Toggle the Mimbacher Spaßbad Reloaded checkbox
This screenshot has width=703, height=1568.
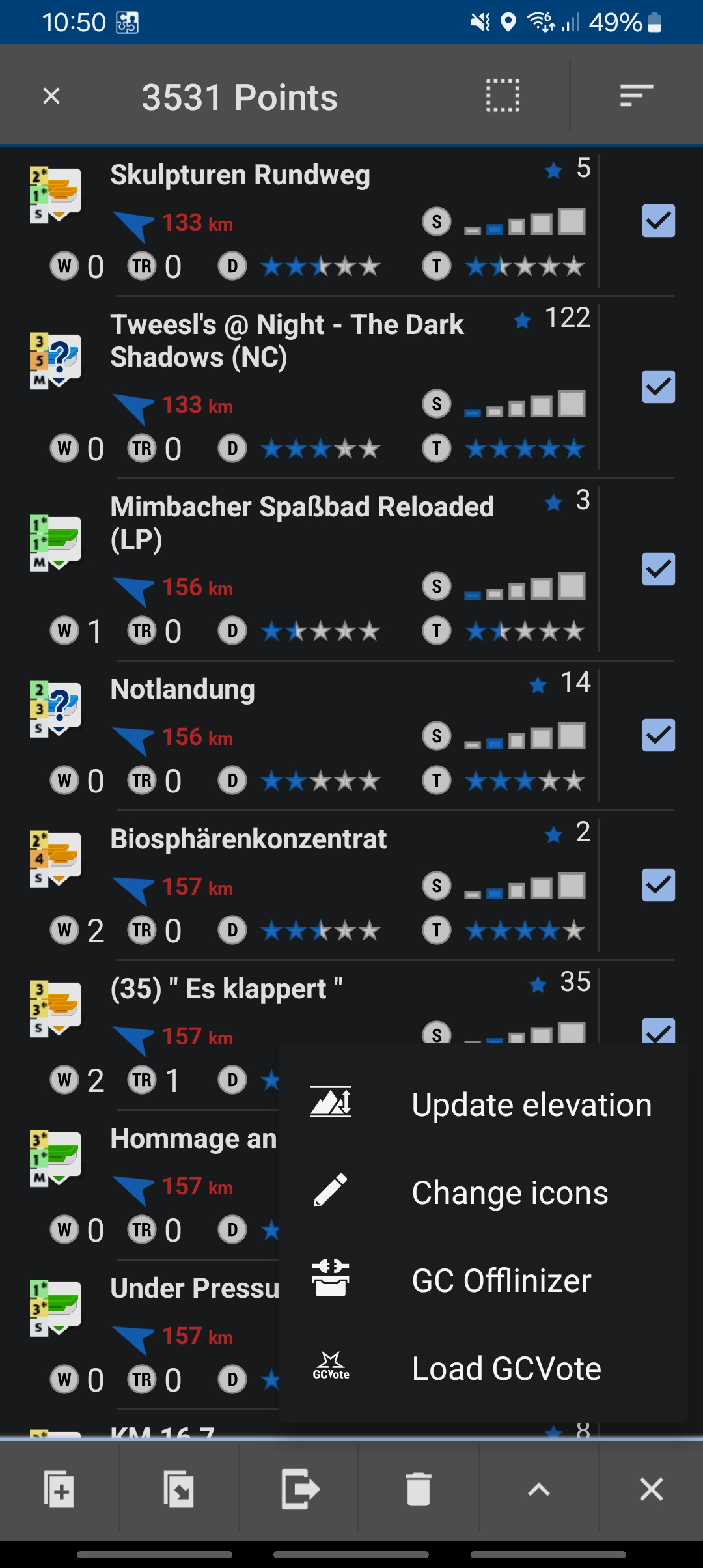658,569
